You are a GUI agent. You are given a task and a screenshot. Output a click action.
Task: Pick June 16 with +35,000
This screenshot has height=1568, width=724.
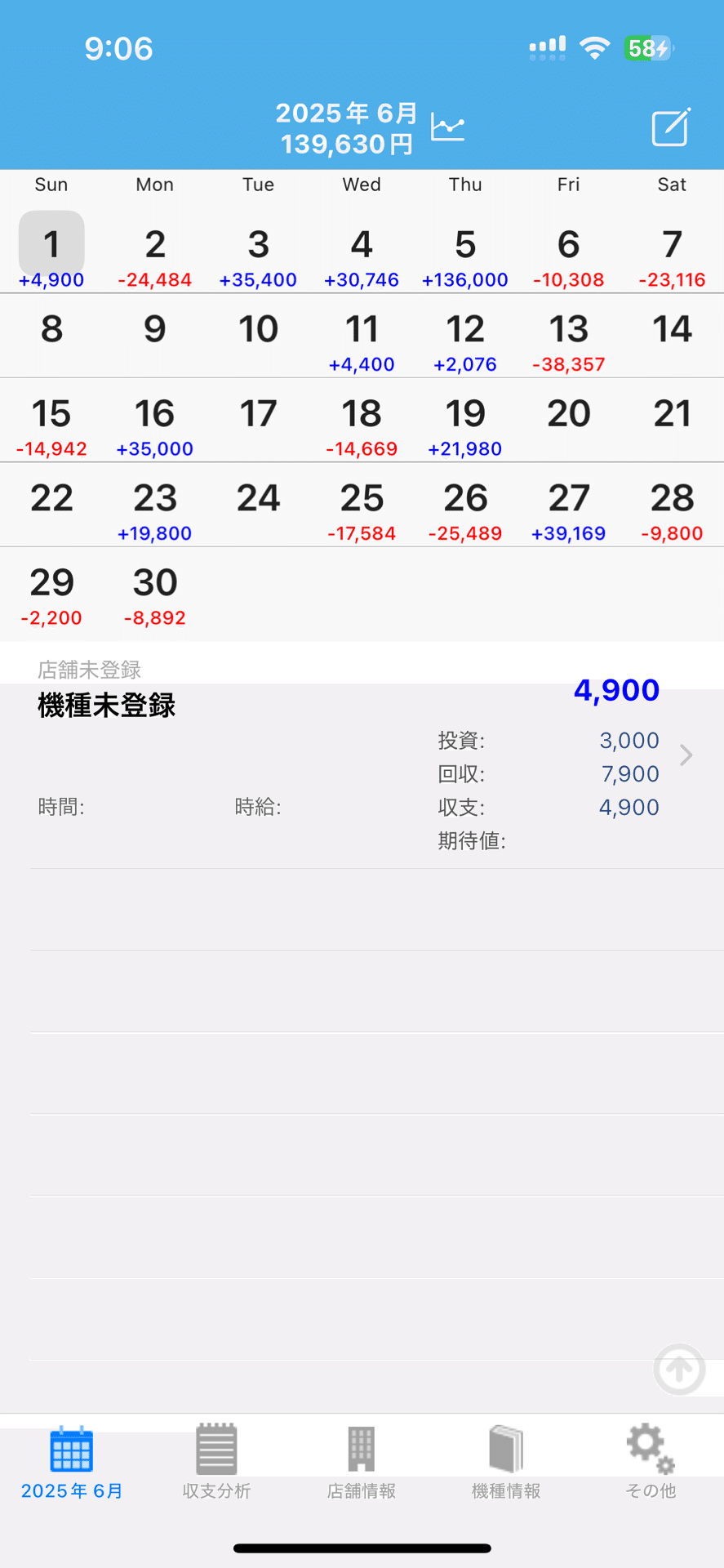coord(155,421)
